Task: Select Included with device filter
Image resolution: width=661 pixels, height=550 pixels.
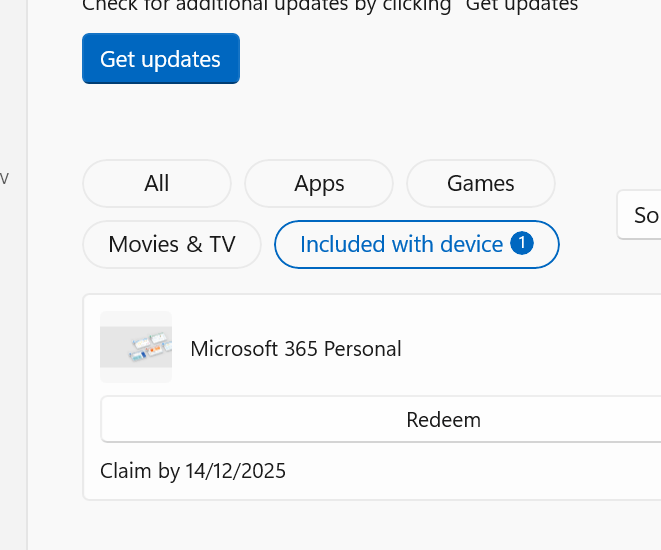Action: 416,245
